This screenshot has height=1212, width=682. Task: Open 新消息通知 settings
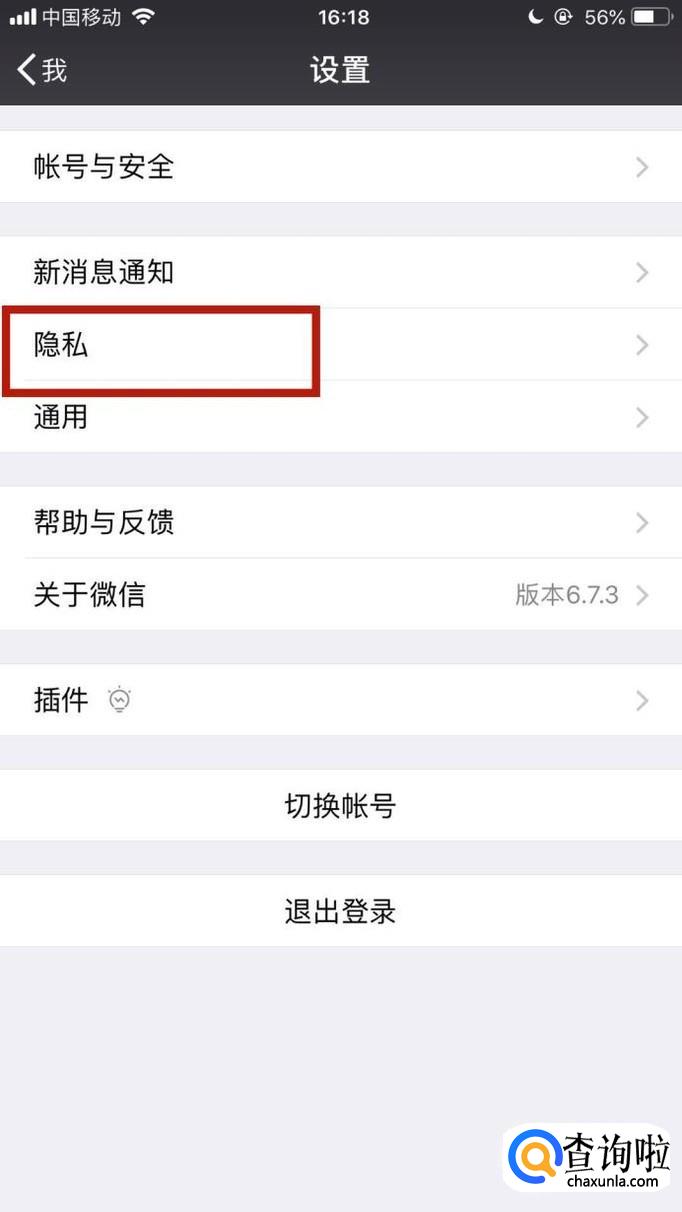[340, 272]
